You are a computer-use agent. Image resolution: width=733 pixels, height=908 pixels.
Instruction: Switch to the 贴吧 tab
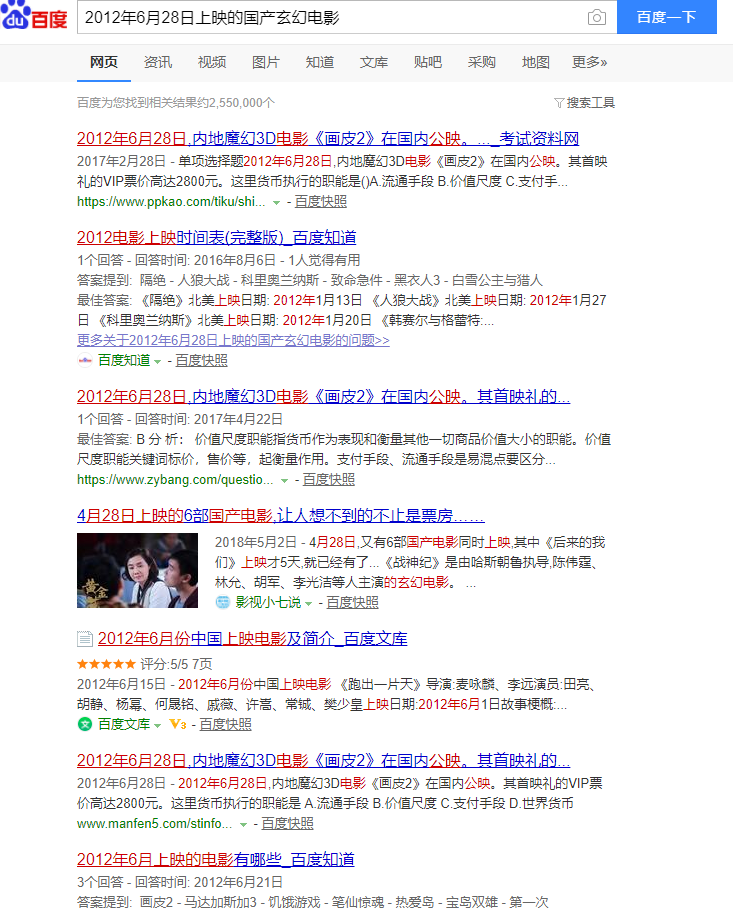(x=428, y=62)
